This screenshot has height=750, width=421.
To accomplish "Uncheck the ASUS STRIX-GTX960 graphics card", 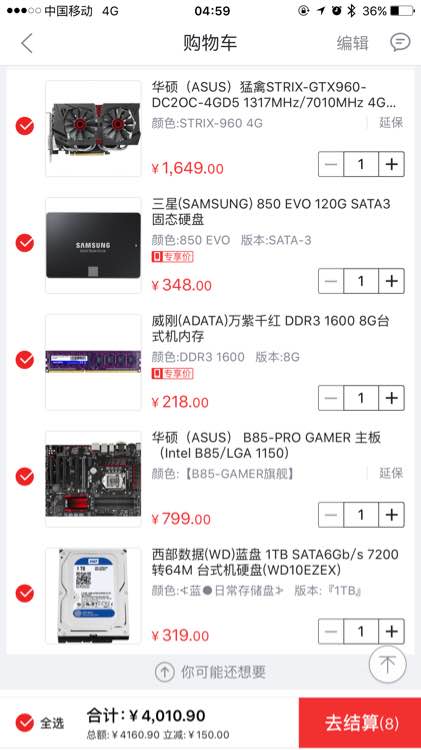I will [25, 126].
